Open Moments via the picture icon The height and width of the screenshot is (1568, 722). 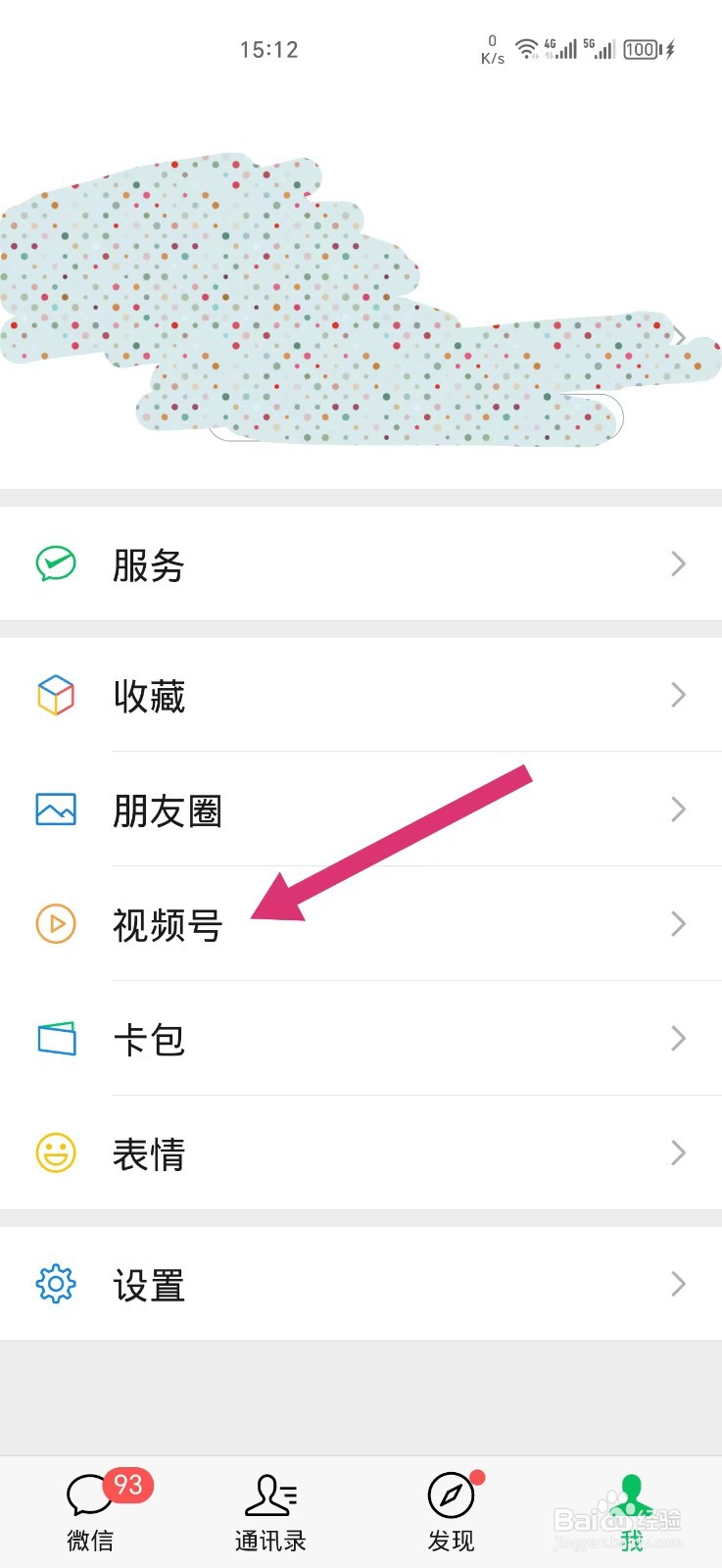[56, 809]
